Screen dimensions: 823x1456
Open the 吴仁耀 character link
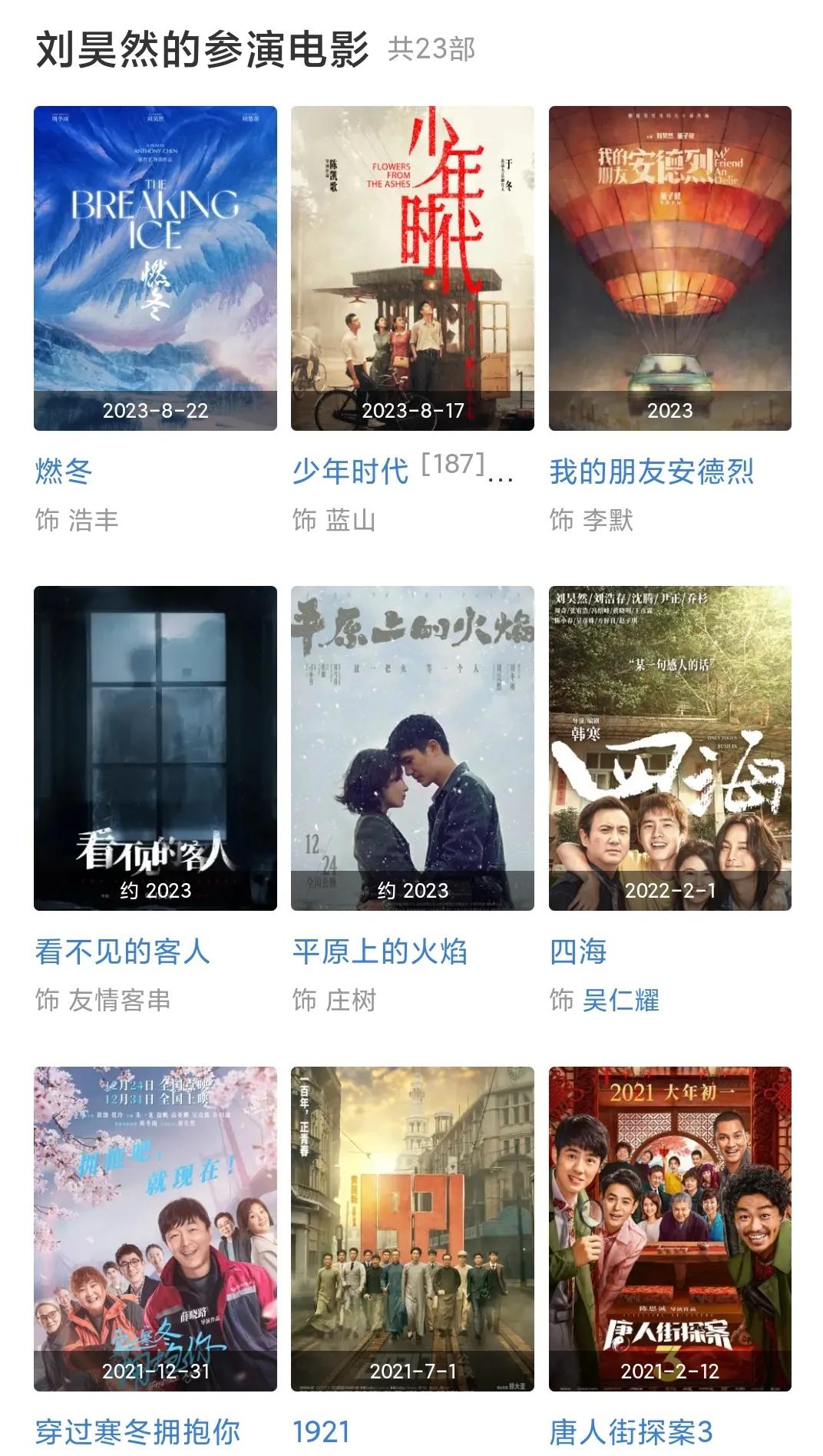[621, 1000]
